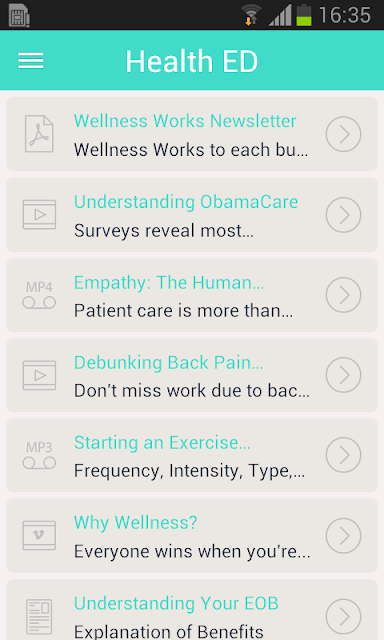Screen dimensions: 384x640
Task: Open the Empathy: The Human MP4 item
Action: pyautogui.click(x=192, y=295)
